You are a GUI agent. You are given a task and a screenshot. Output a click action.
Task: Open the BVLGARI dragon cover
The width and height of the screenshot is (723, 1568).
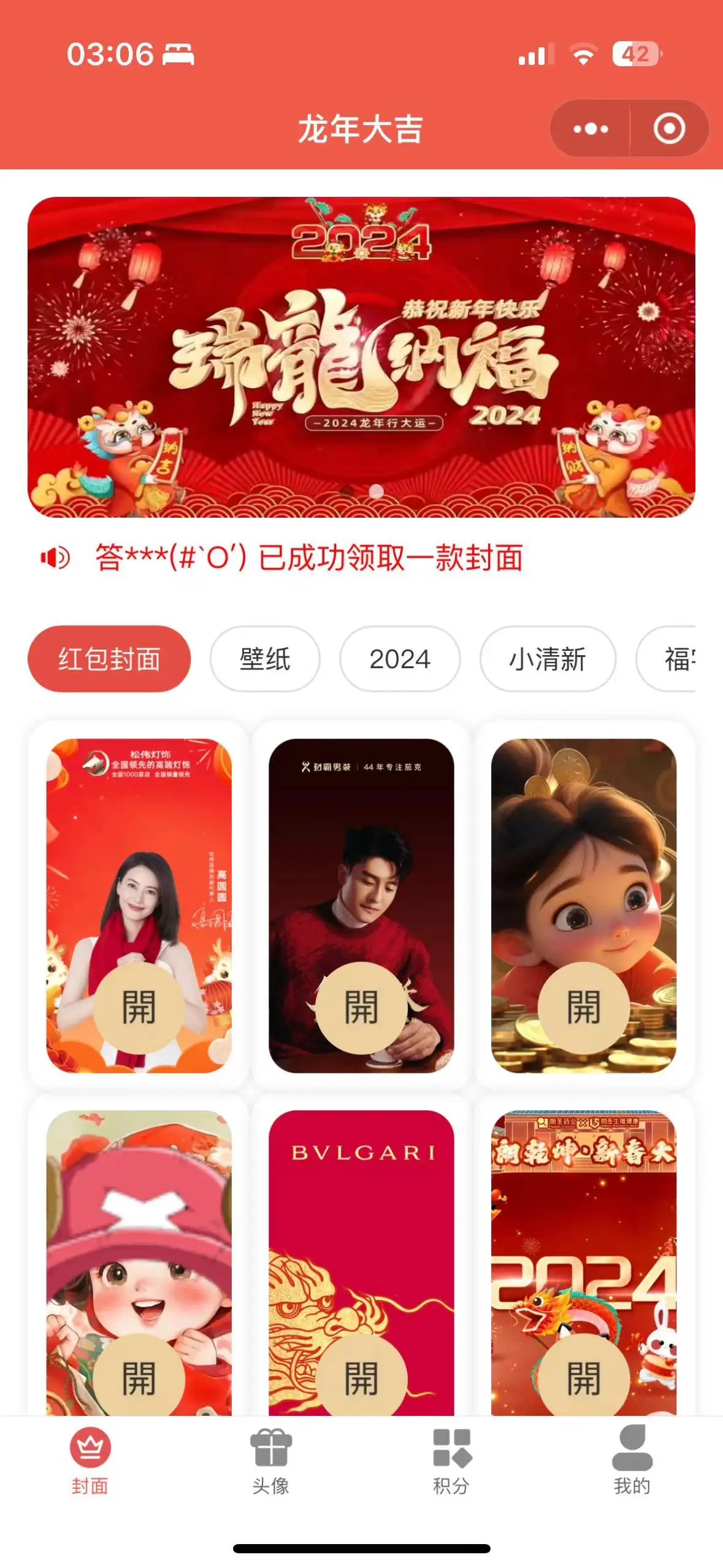[x=361, y=1264]
